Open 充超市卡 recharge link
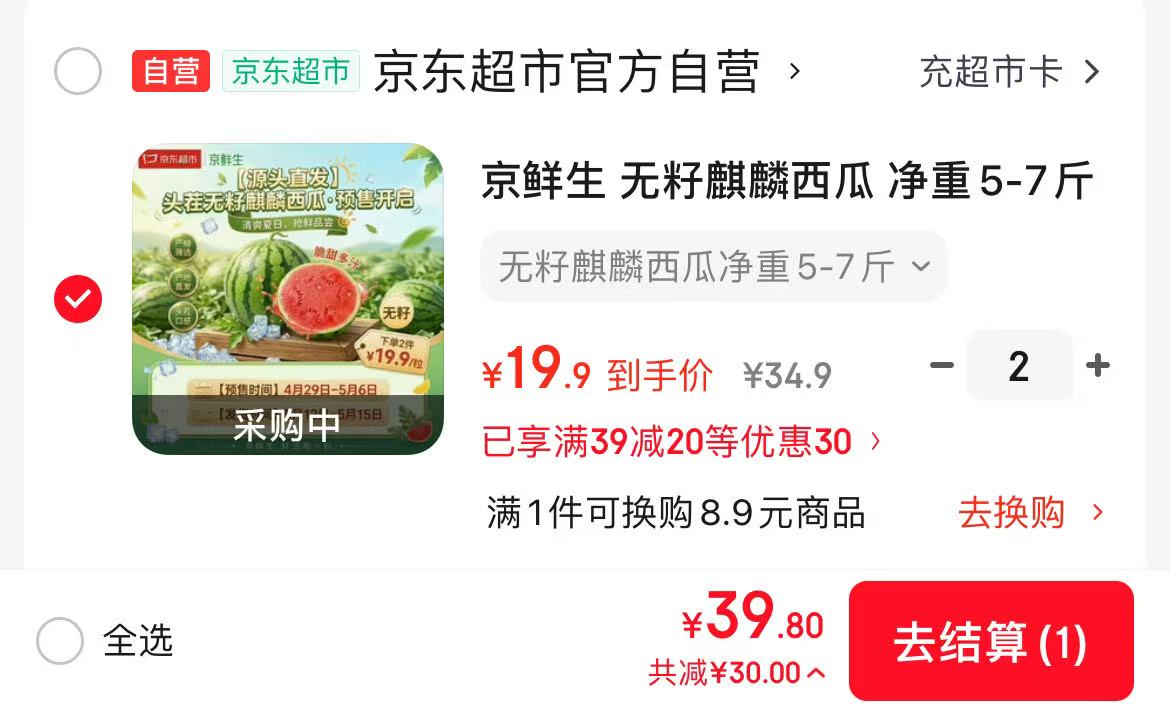The image size is (1170, 710). coord(1008,72)
